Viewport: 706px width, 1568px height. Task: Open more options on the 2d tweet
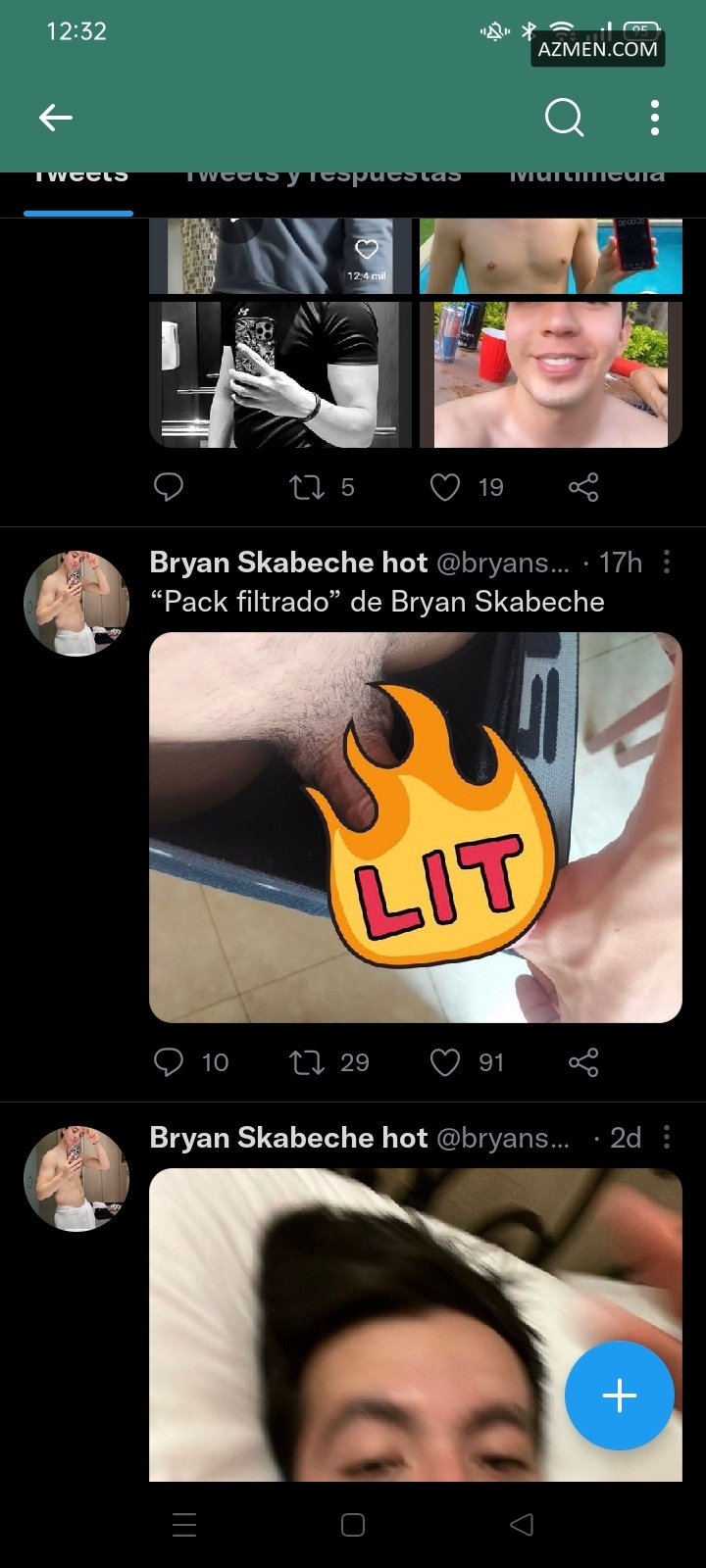[667, 1137]
